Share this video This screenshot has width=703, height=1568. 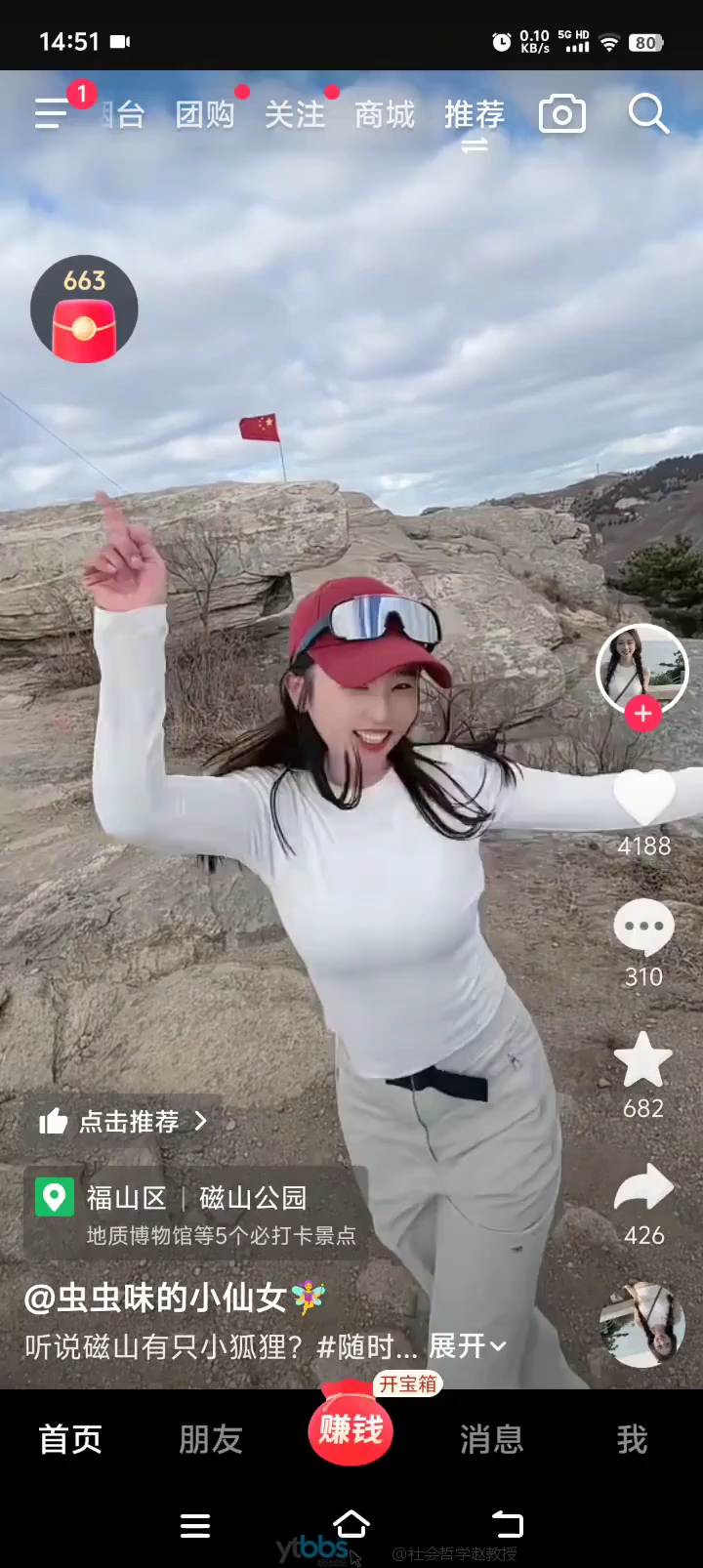[x=643, y=1188]
